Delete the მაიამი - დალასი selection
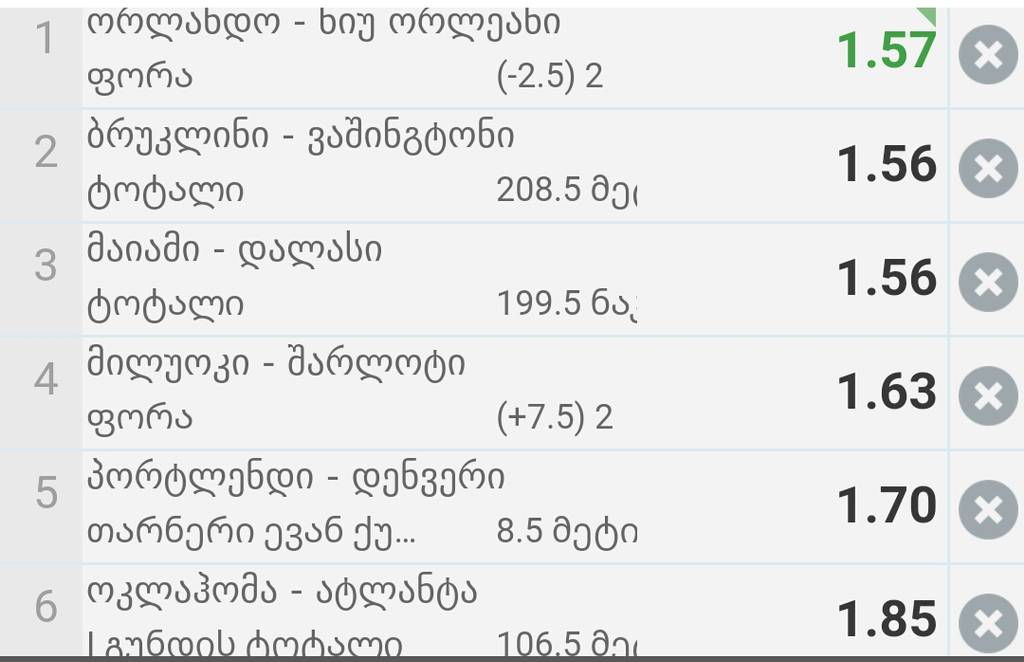 [988, 282]
